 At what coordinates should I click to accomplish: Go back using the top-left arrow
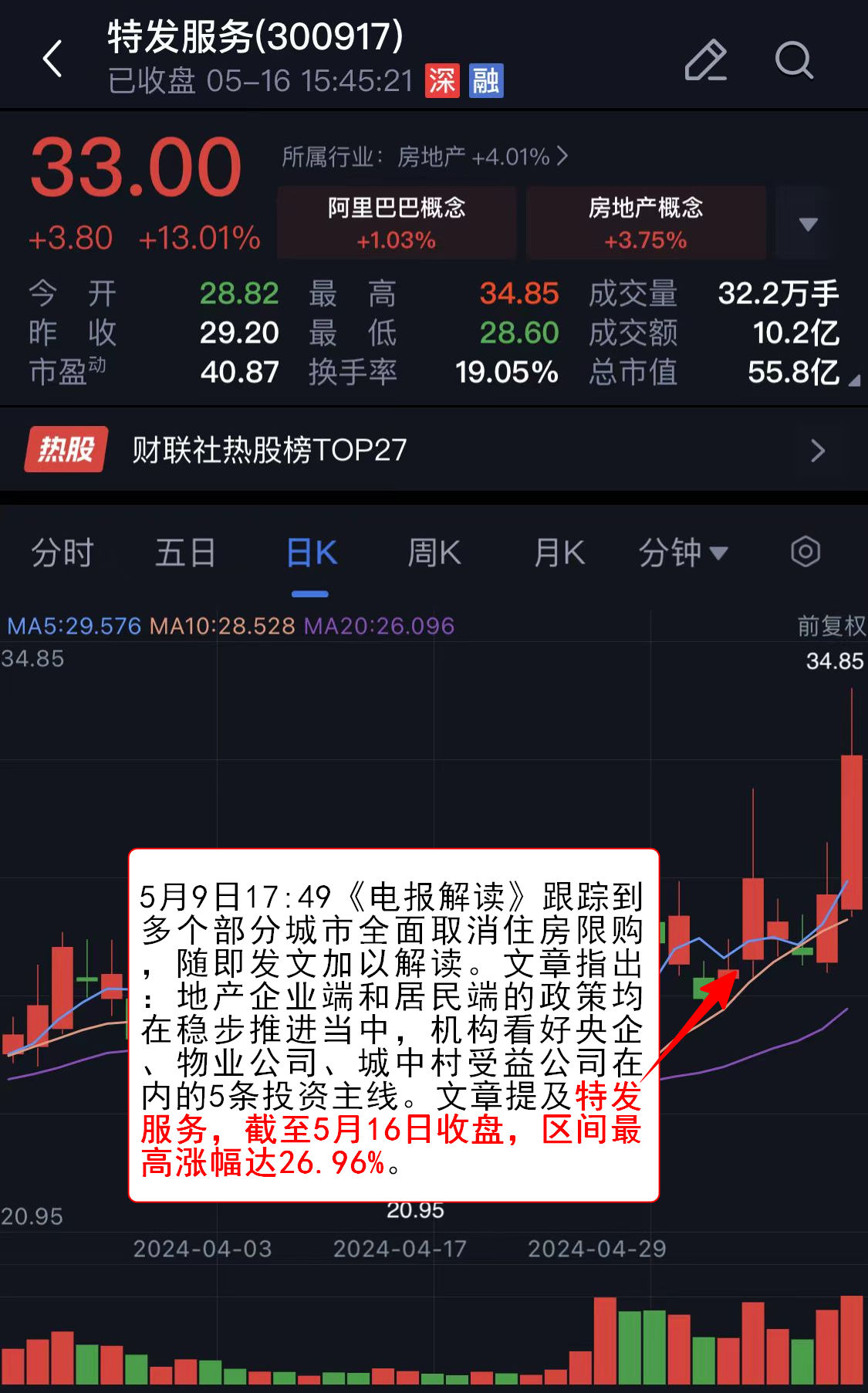pyautogui.click(x=52, y=59)
